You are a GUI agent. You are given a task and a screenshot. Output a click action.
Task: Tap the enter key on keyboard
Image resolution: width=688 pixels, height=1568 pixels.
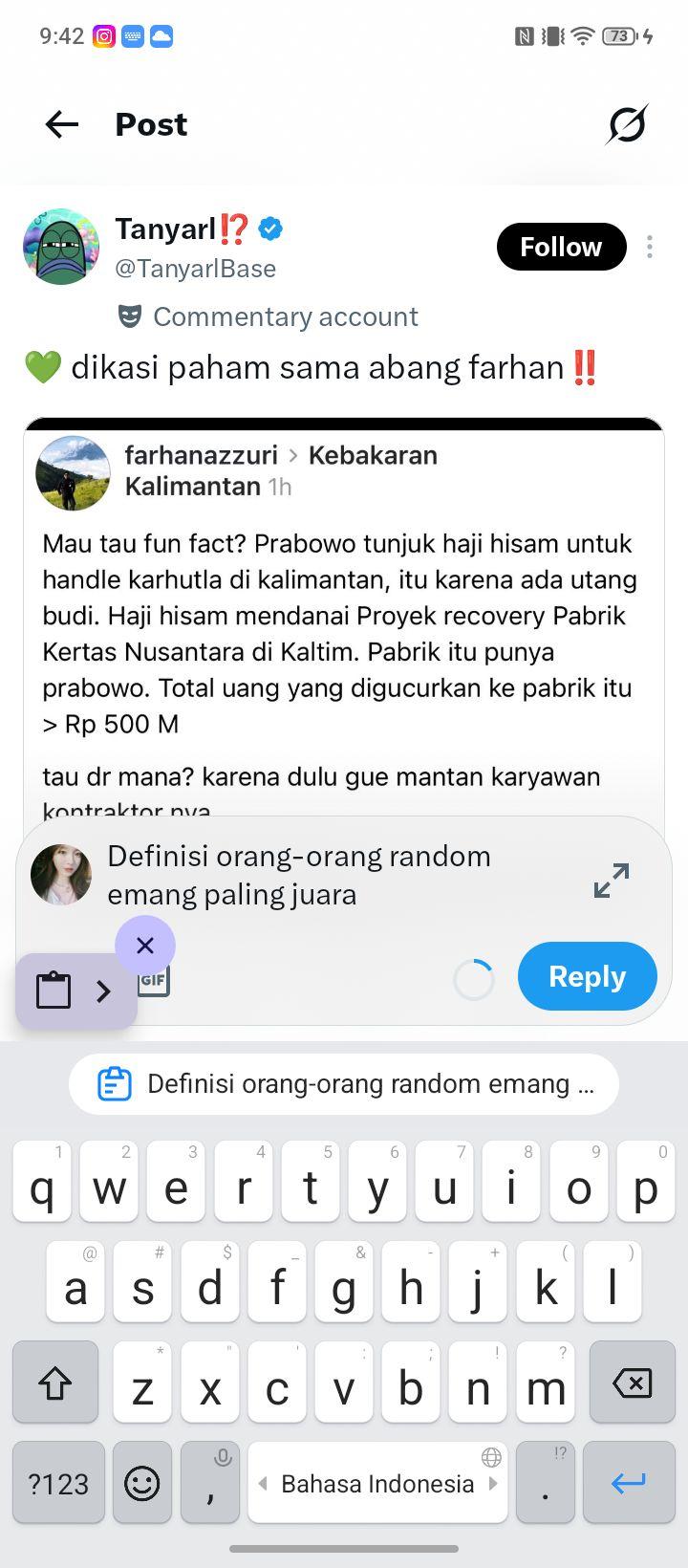(x=629, y=1483)
